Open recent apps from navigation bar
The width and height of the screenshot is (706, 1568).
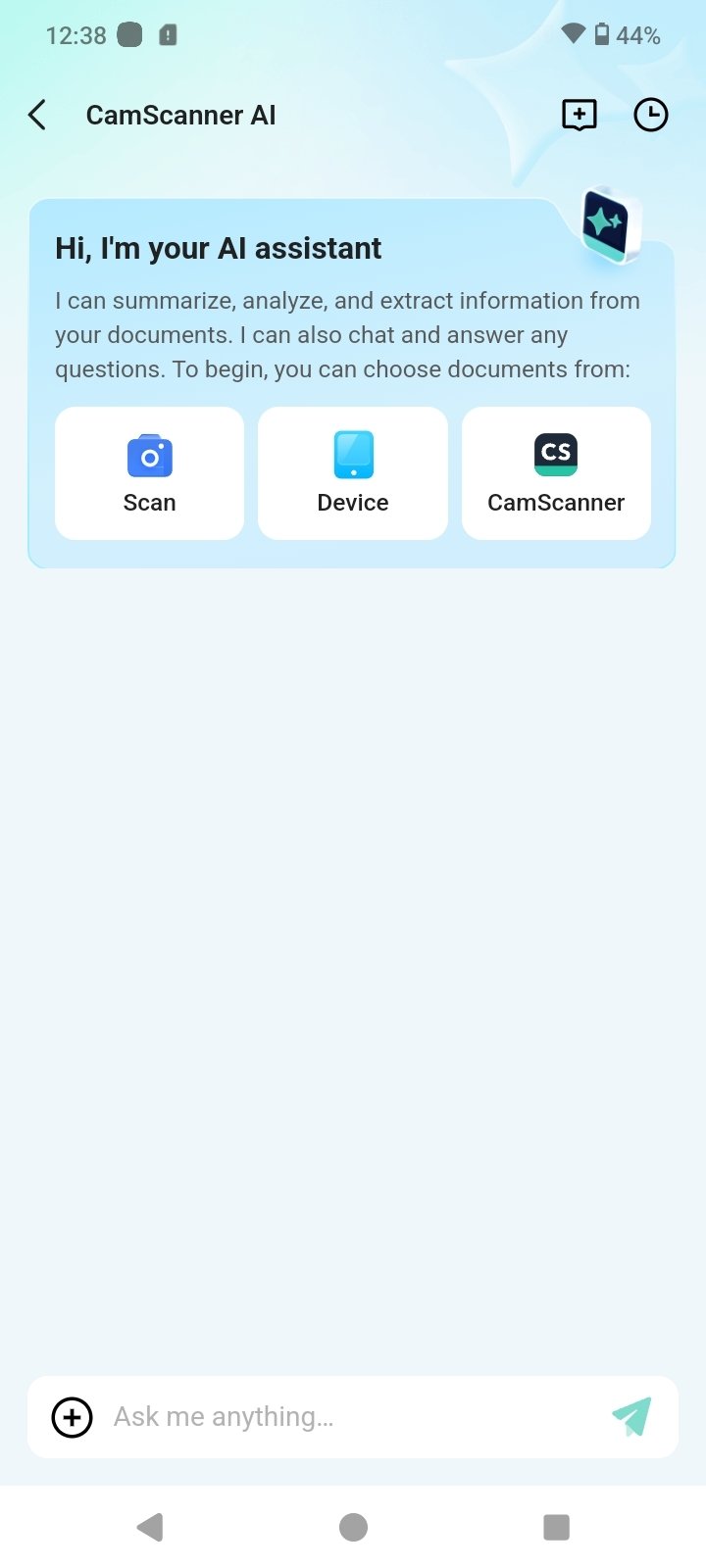(556, 1527)
